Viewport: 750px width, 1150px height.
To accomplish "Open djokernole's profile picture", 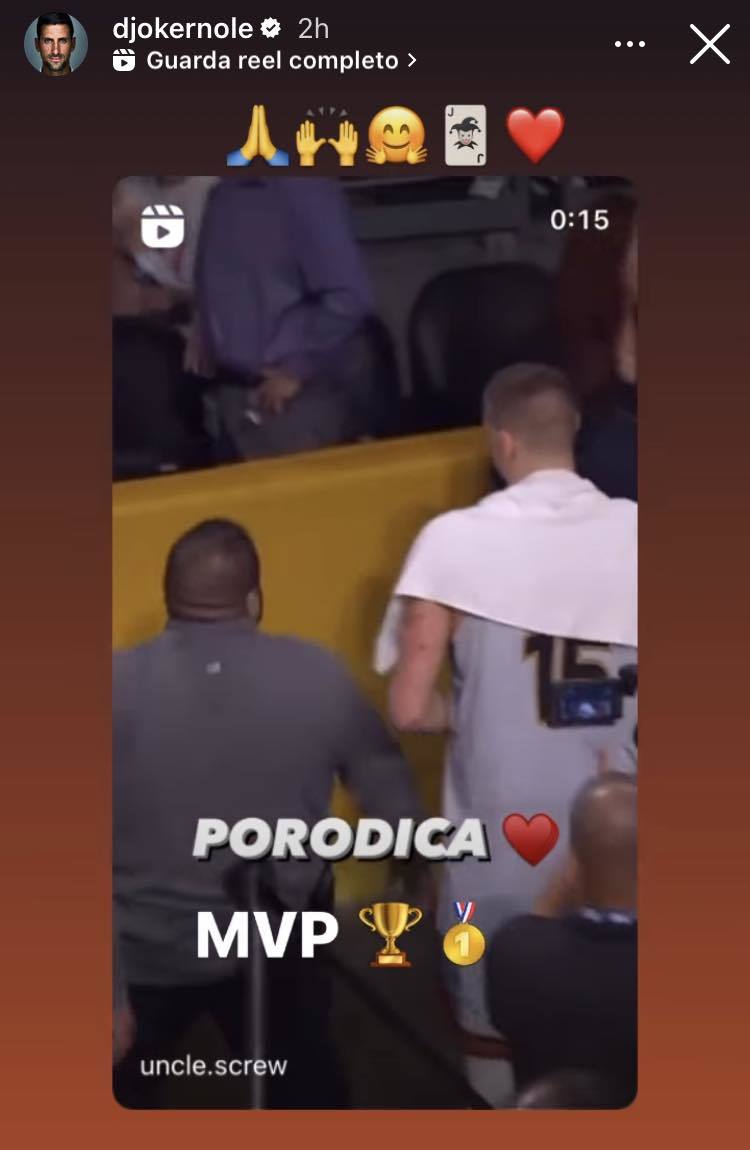I will point(56,43).
